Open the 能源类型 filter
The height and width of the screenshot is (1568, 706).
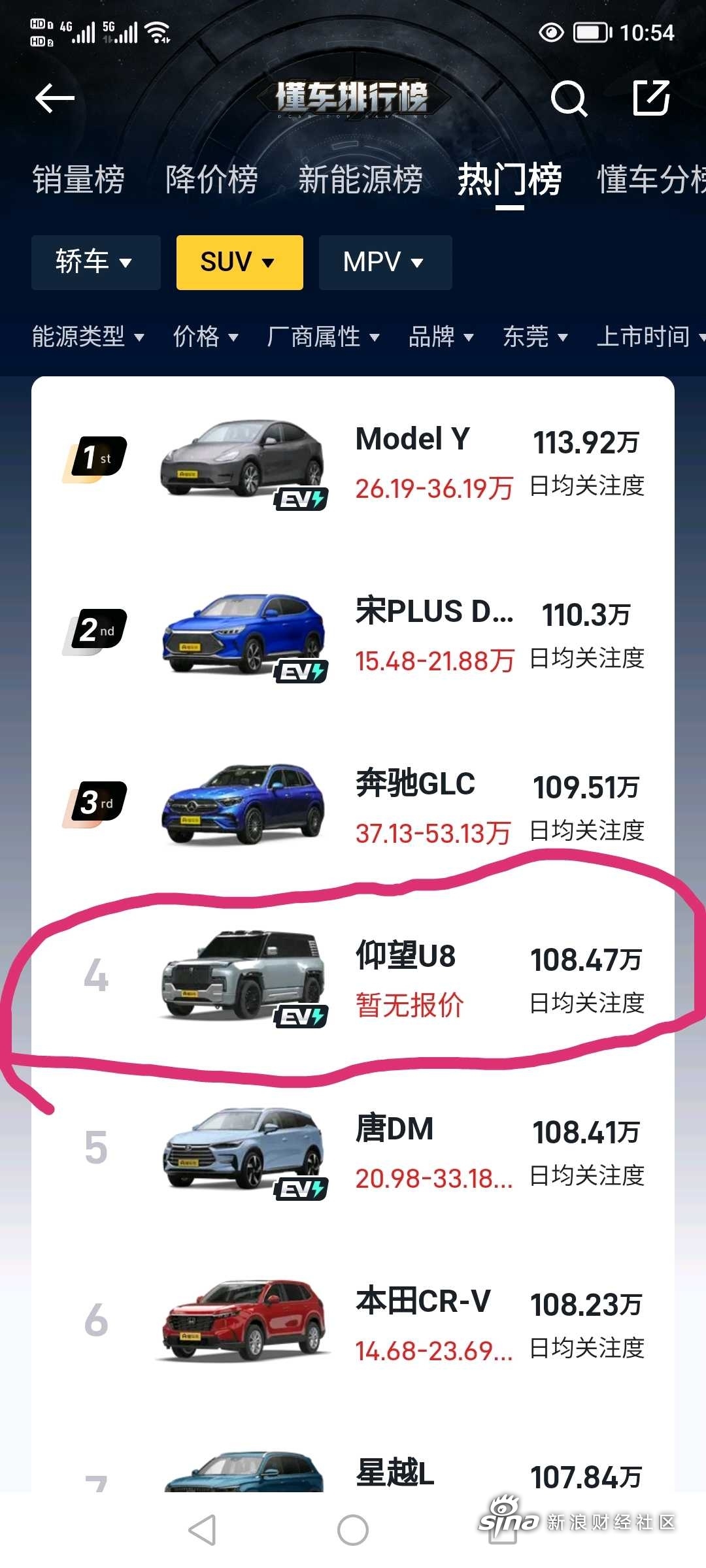coord(88,337)
